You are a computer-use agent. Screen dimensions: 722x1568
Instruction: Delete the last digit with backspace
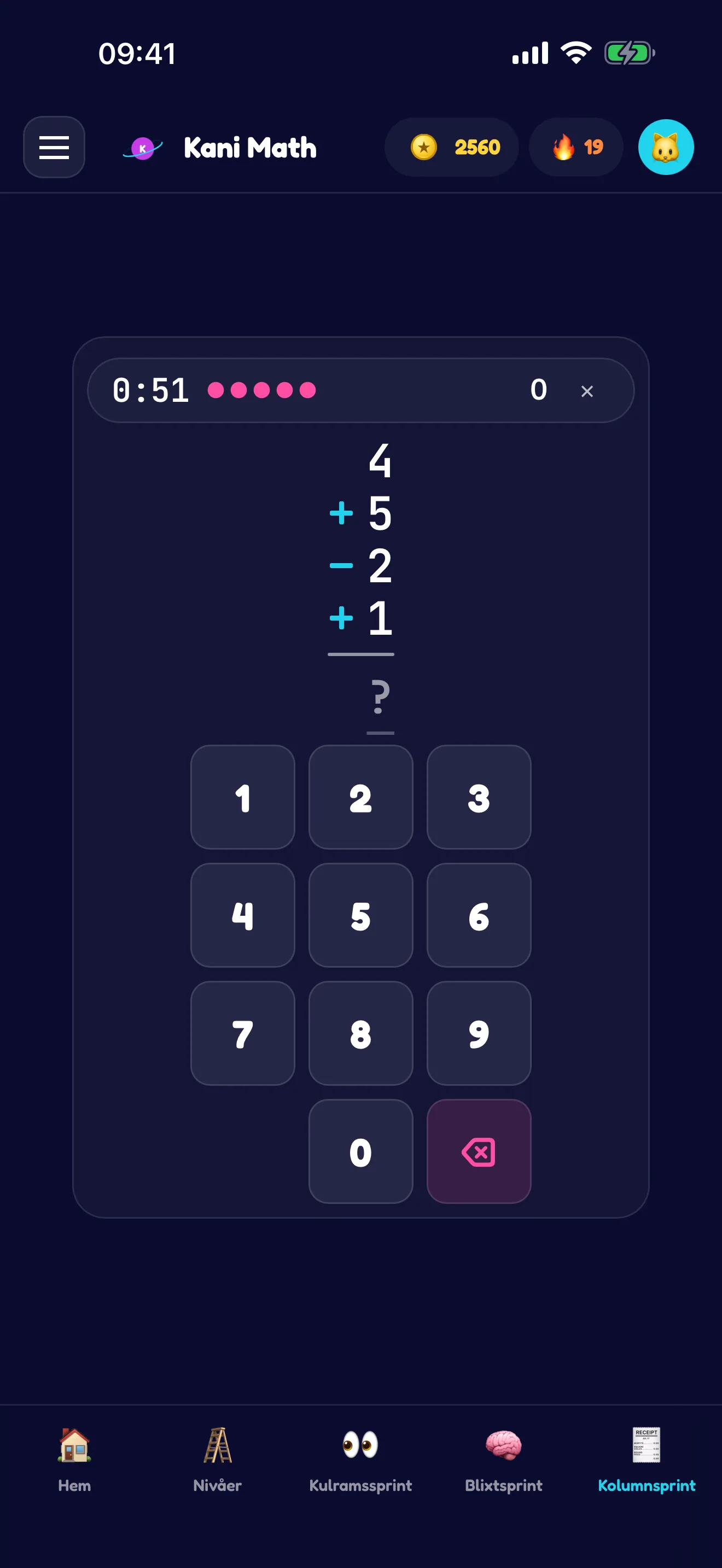pyautogui.click(x=479, y=1151)
